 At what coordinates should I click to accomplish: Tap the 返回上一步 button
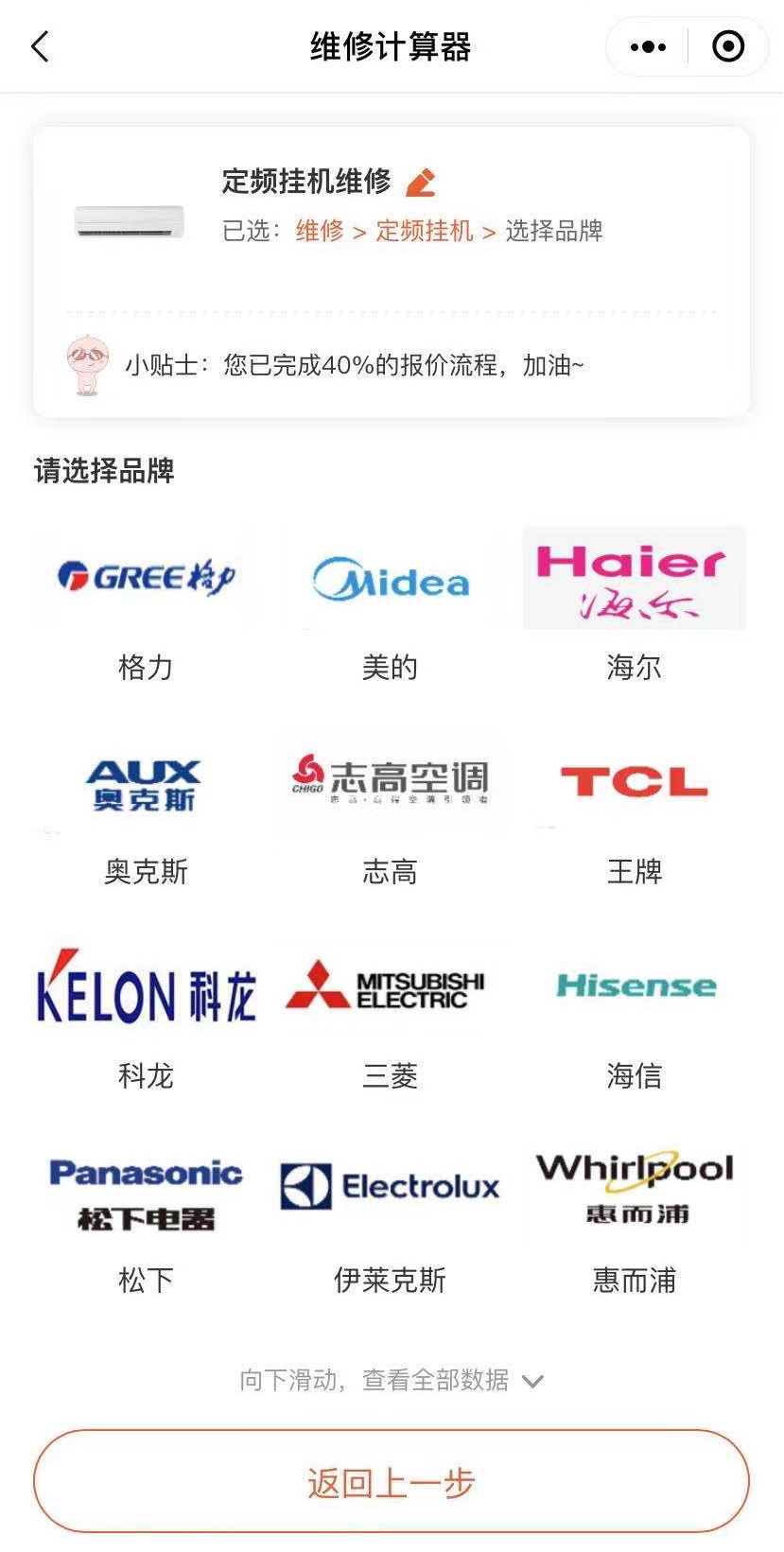click(391, 1482)
